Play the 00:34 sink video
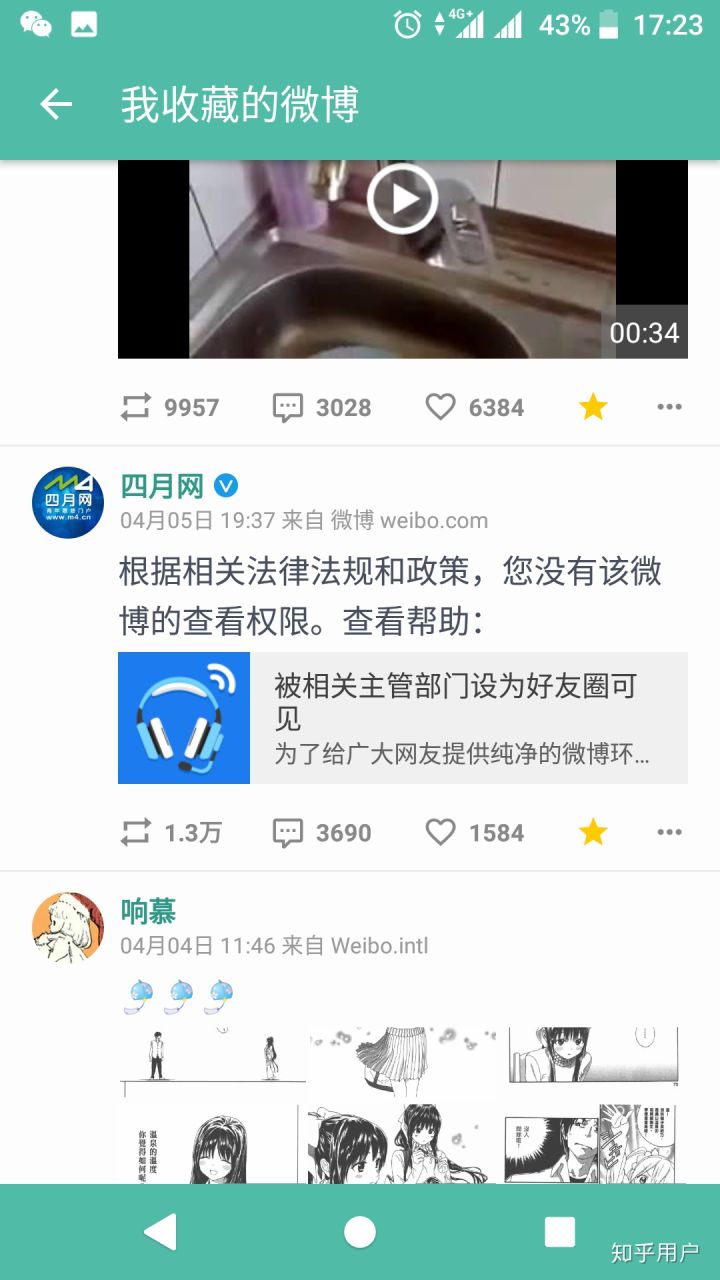 [x=402, y=198]
